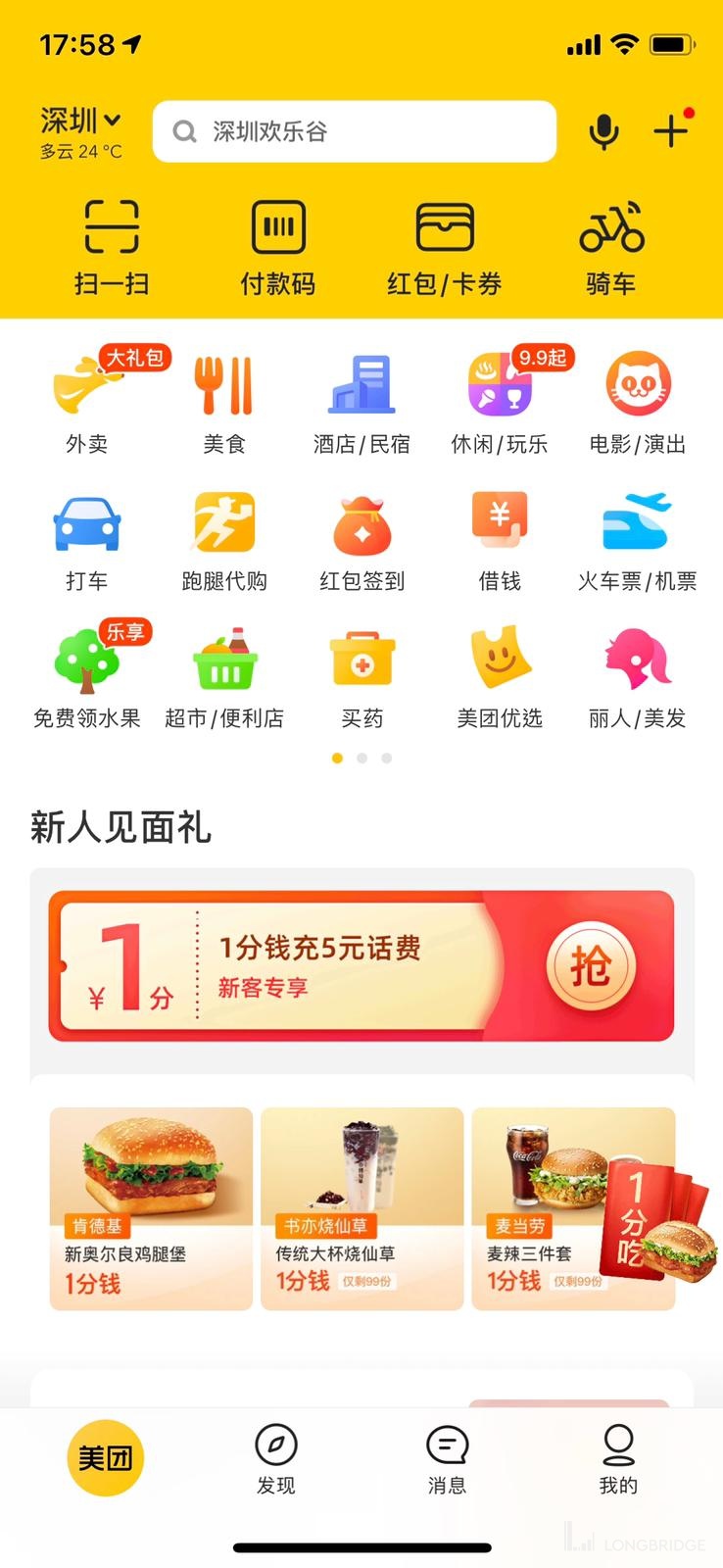Screen dimensions: 723x1568
Task: Select 火车票/机票 tickets
Action: (638, 541)
